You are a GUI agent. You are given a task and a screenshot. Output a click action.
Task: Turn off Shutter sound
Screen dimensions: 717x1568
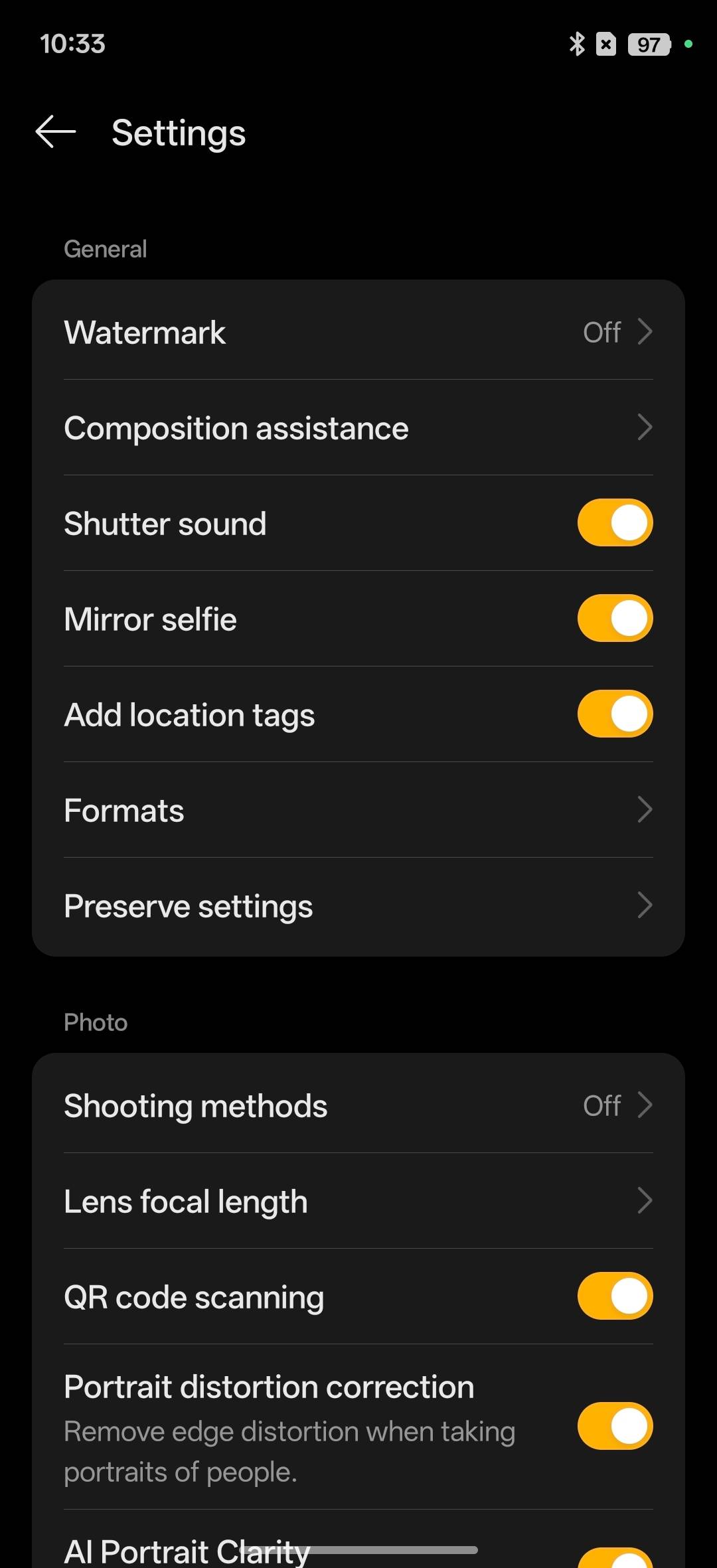click(x=615, y=522)
